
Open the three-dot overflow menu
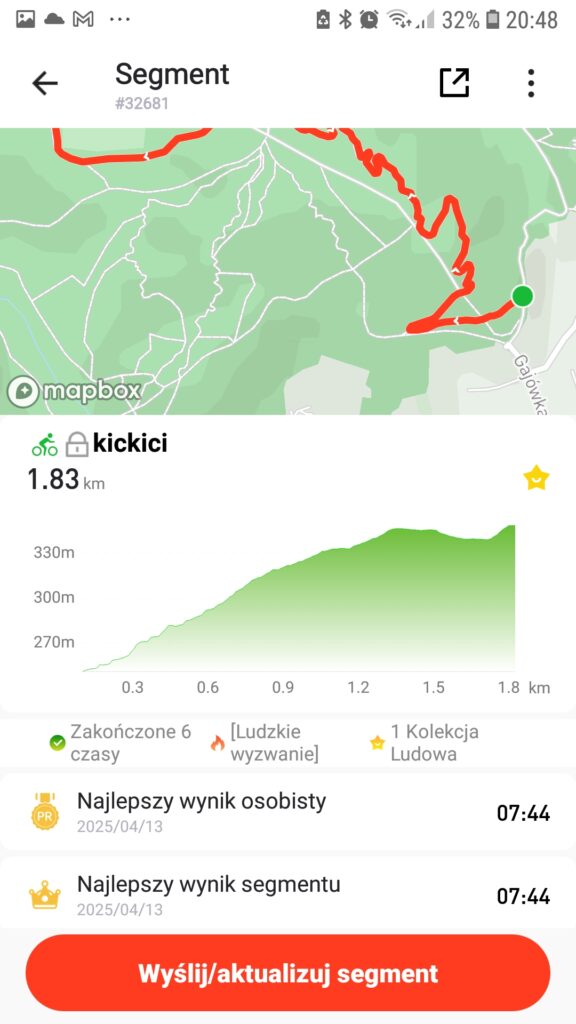pyautogui.click(x=531, y=83)
